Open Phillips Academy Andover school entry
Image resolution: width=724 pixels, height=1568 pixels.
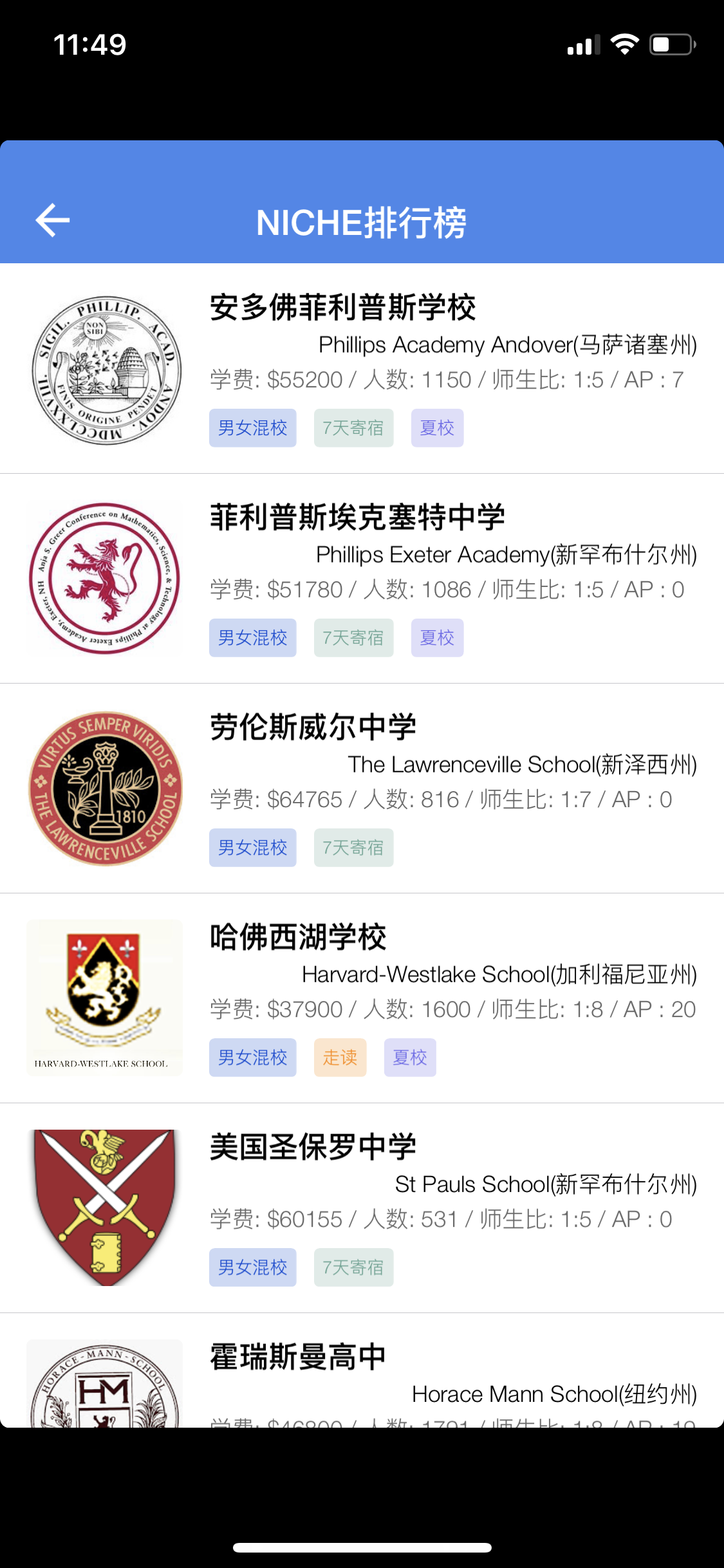(x=362, y=369)
